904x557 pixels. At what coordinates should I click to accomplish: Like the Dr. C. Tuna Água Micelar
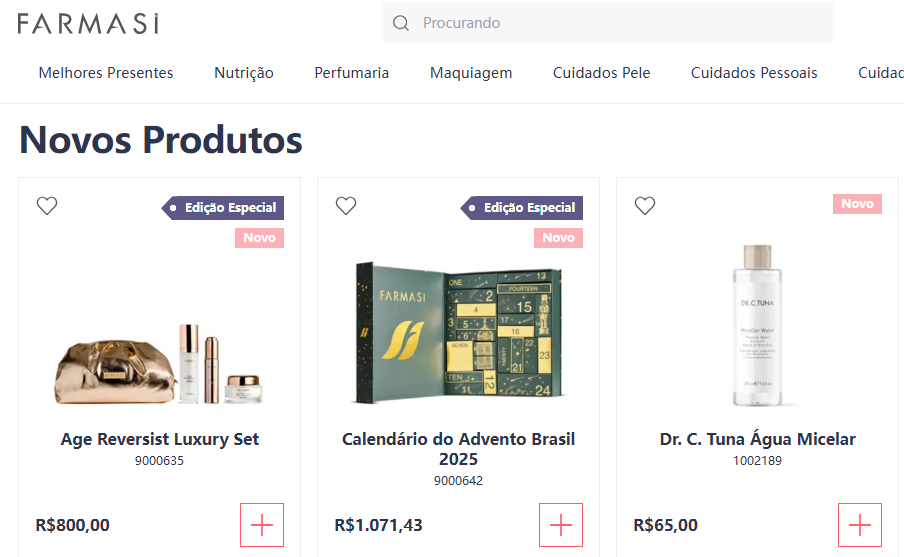click(x=645, y=206)
